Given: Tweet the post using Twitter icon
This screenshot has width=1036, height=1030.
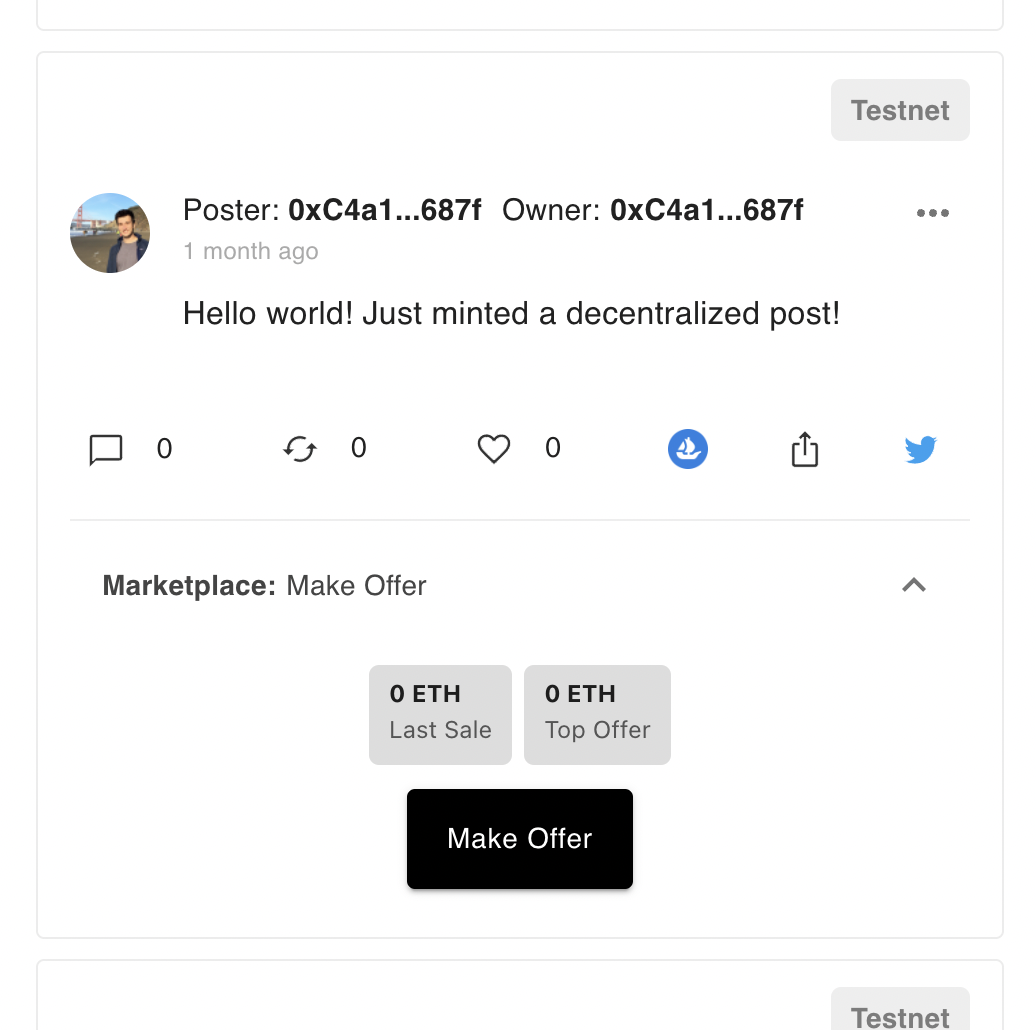Looking at the screenshot, I should (x=920, y=450).
